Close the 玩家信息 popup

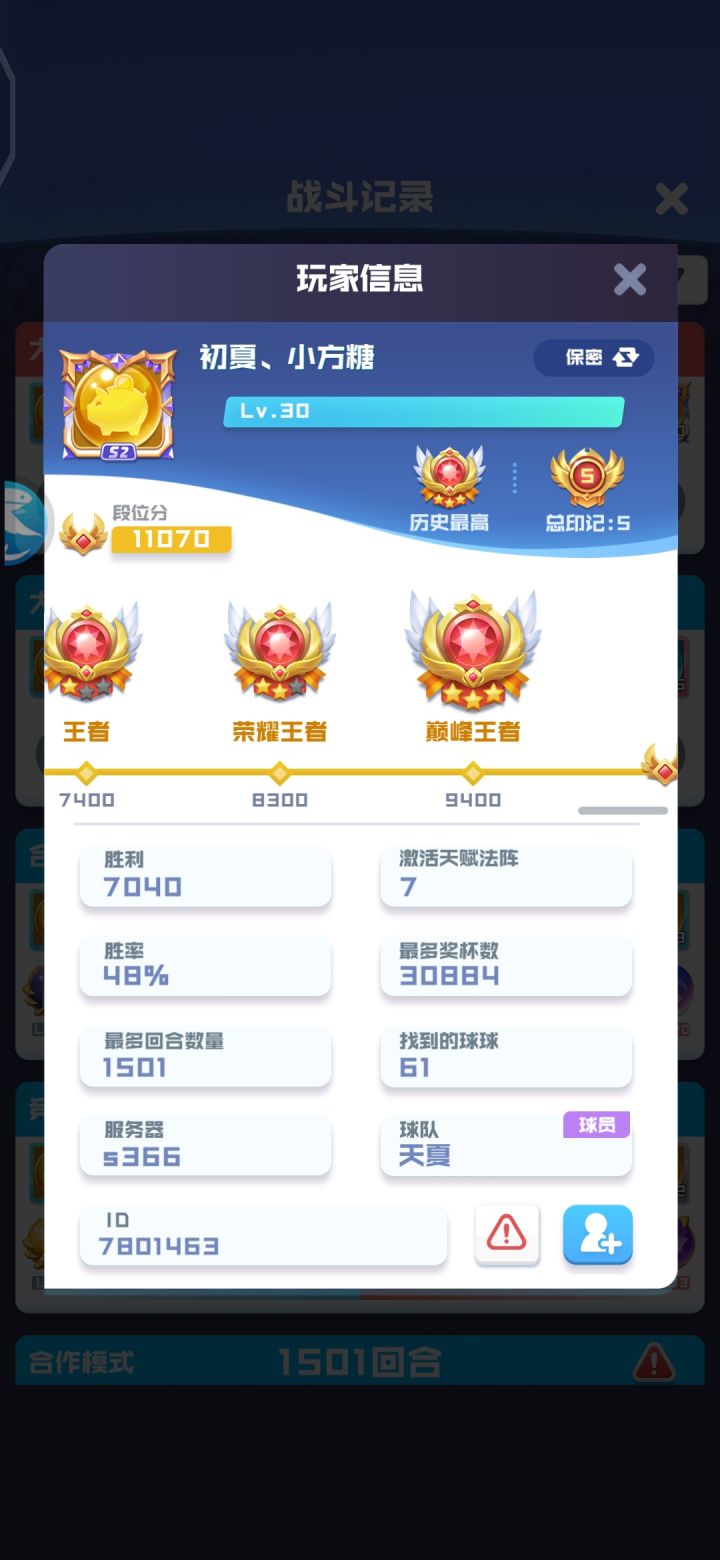[630, 280]
